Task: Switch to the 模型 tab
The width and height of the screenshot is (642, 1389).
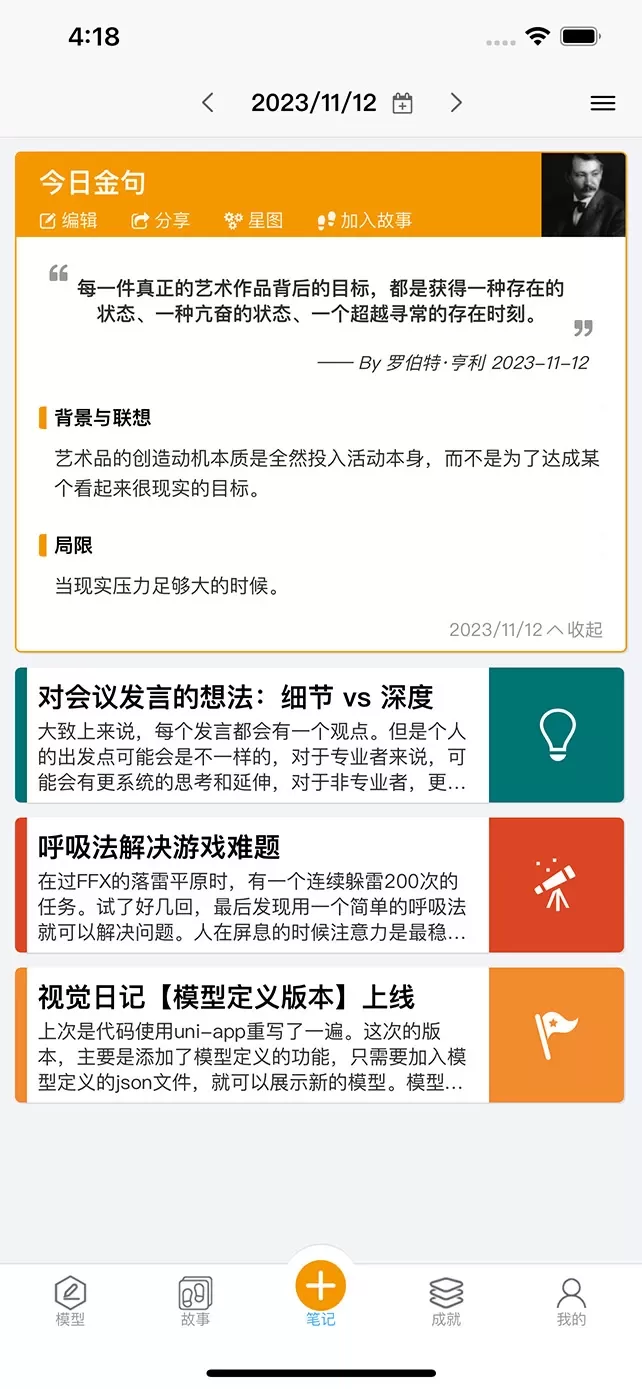Action: point(70,1301)
